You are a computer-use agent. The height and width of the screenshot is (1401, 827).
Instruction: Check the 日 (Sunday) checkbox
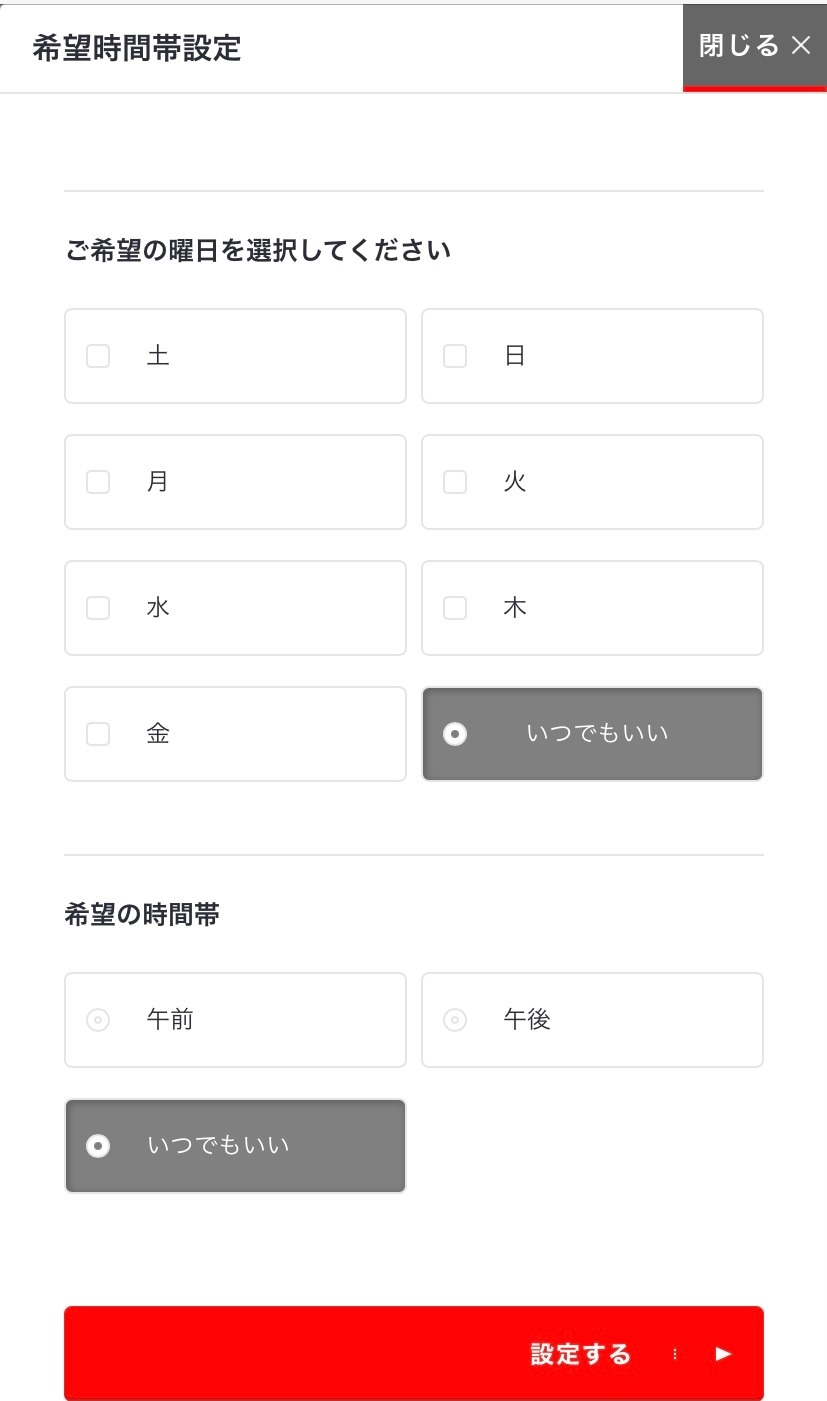click(x=592, y=356)
